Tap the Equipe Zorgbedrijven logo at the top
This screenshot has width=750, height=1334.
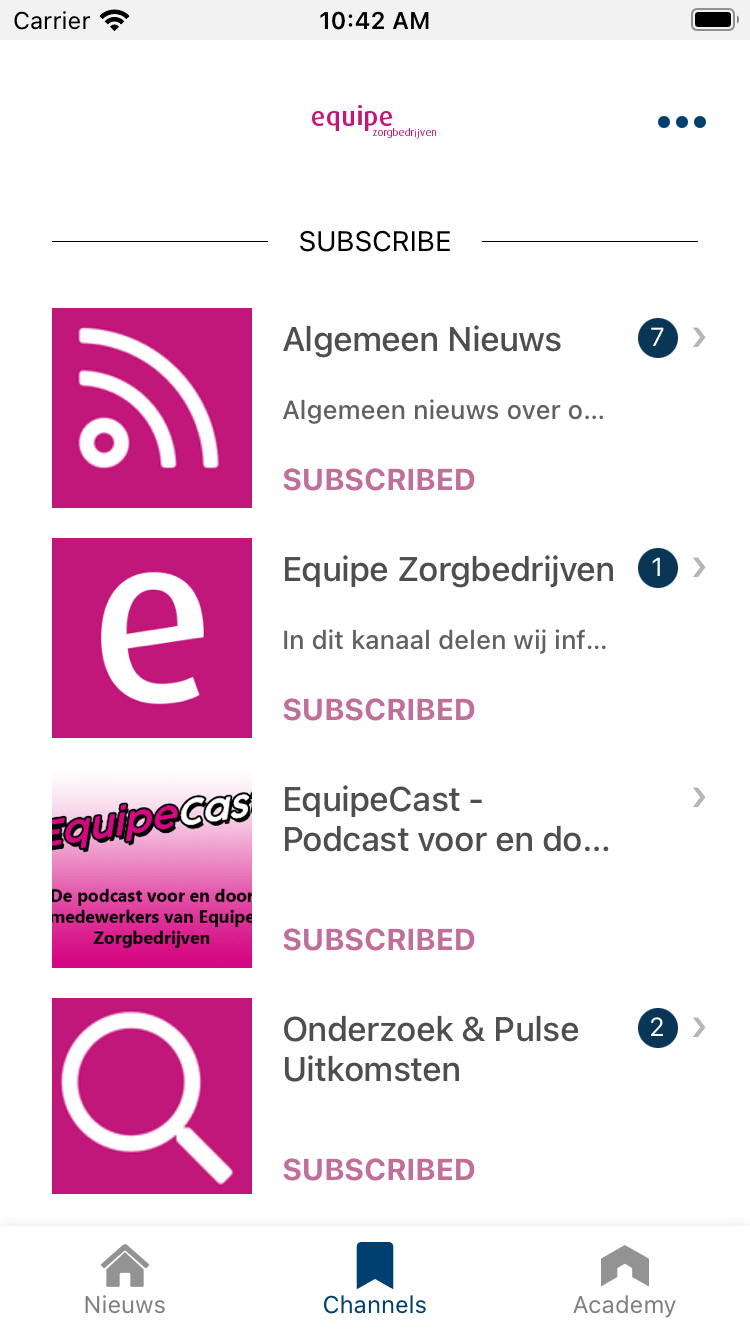coord(374,120)
